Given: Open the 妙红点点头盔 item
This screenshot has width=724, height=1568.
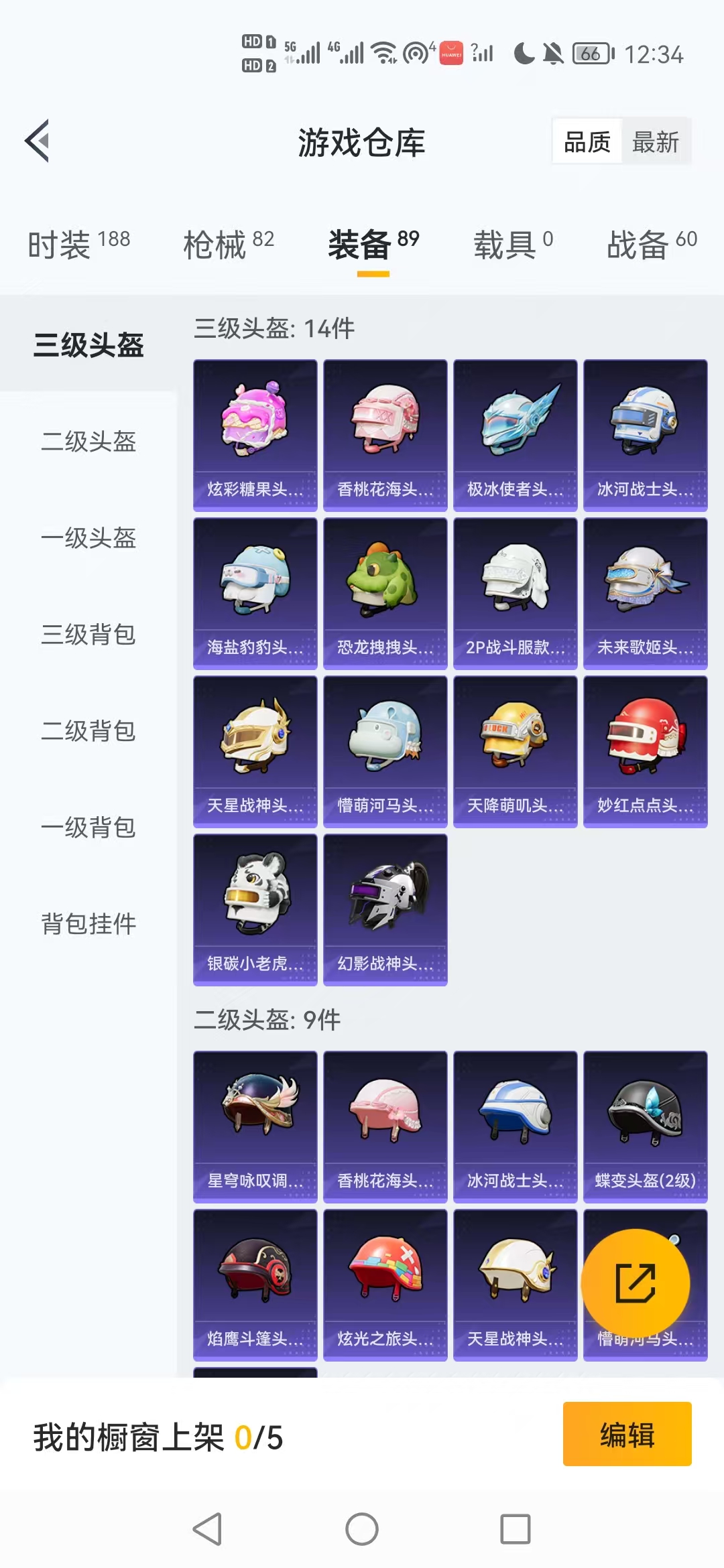Looking at the screenshot, I should coord(646,752).
